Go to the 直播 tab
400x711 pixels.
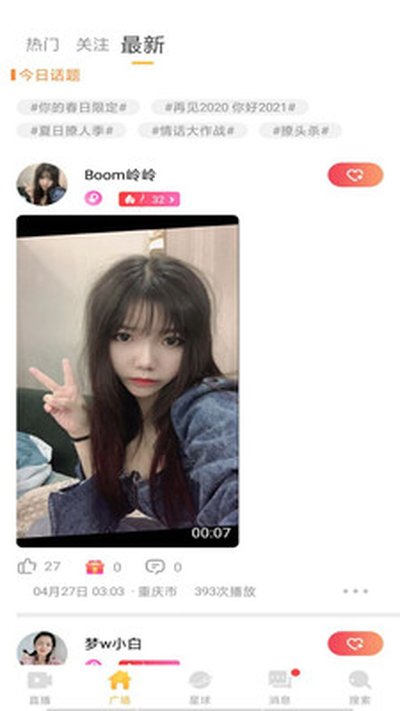tap(40, 687)
